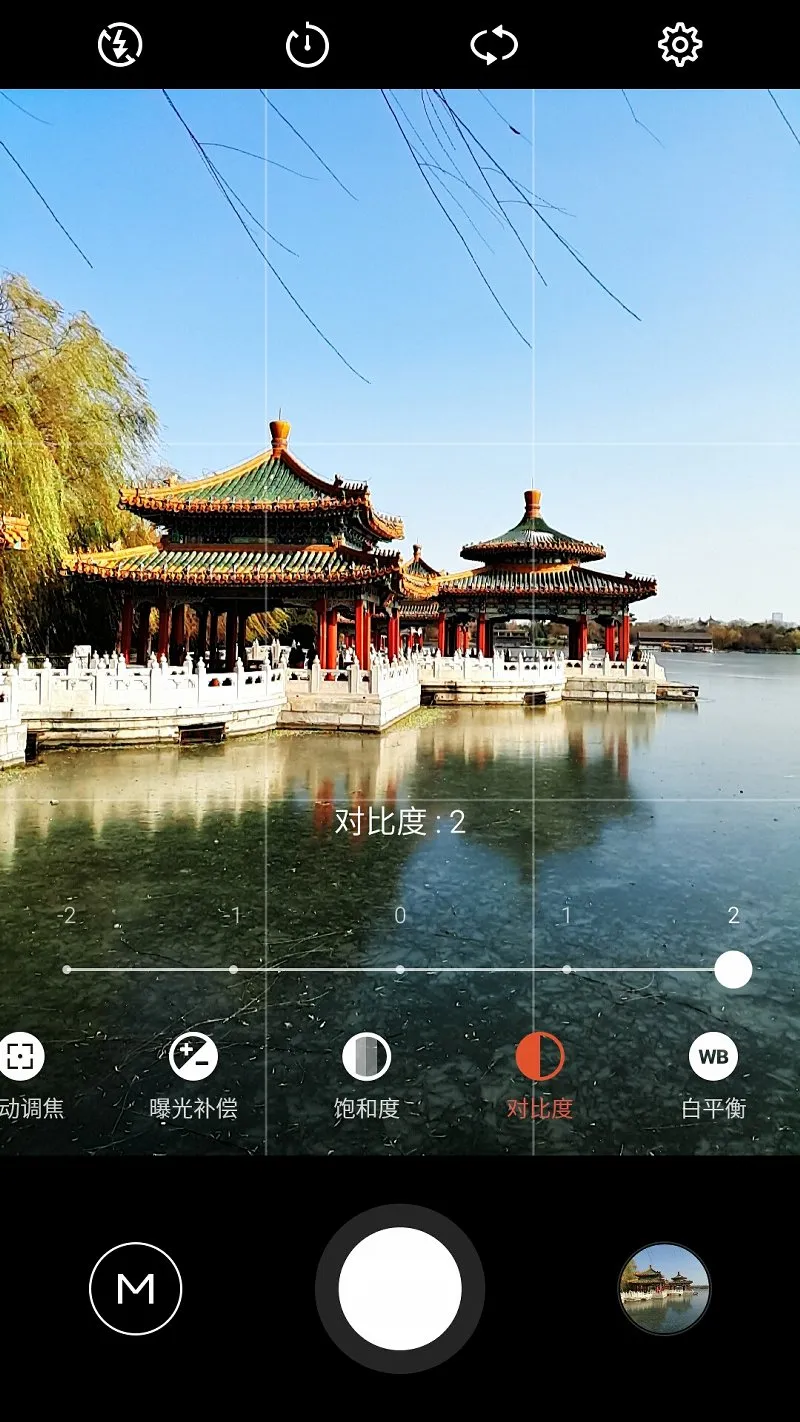Viewport: 800px width, 1422px height.
Task: Tap the M manual mode button
Action: (136, 1289)
